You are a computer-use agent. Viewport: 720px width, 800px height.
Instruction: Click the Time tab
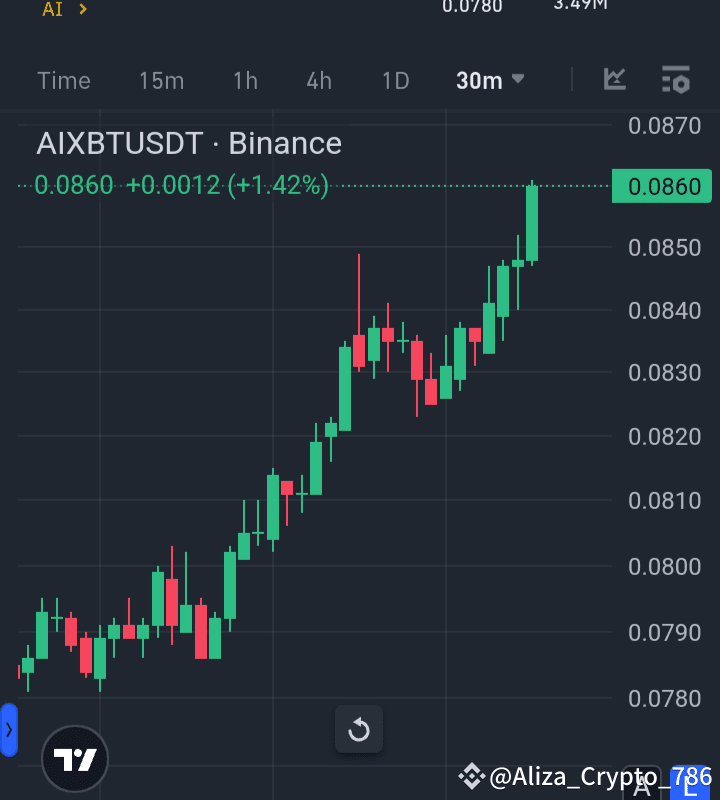(63, 80)
